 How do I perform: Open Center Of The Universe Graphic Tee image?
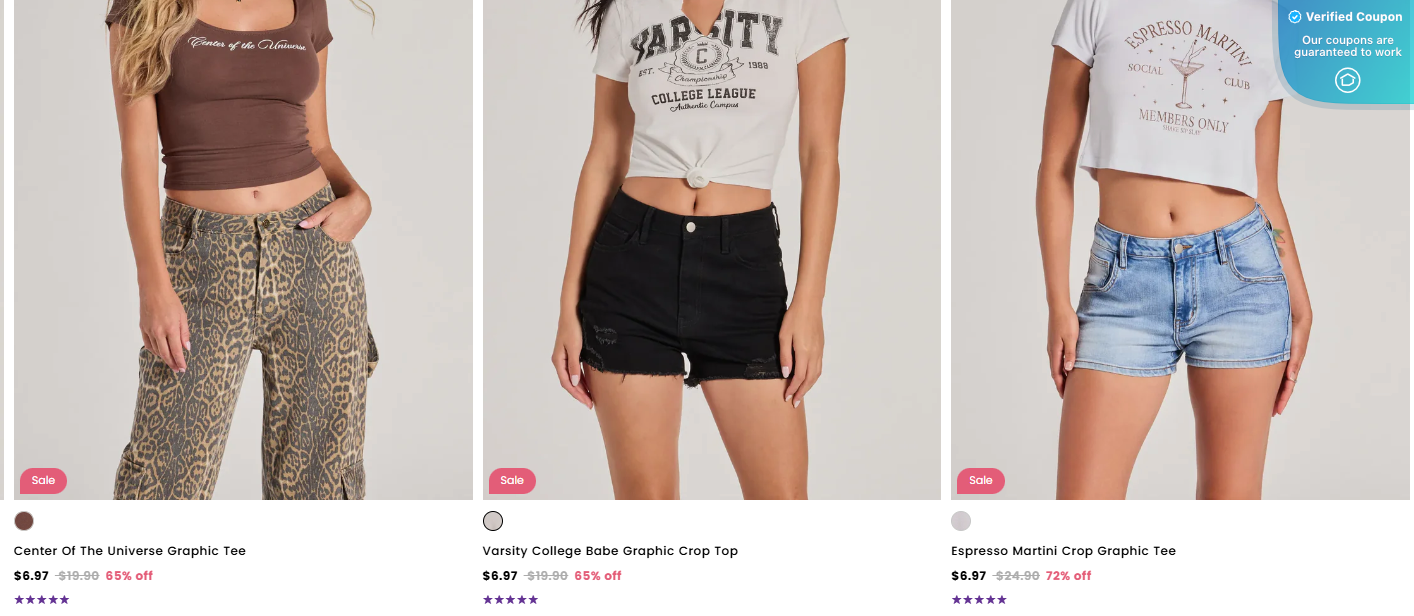243,250
